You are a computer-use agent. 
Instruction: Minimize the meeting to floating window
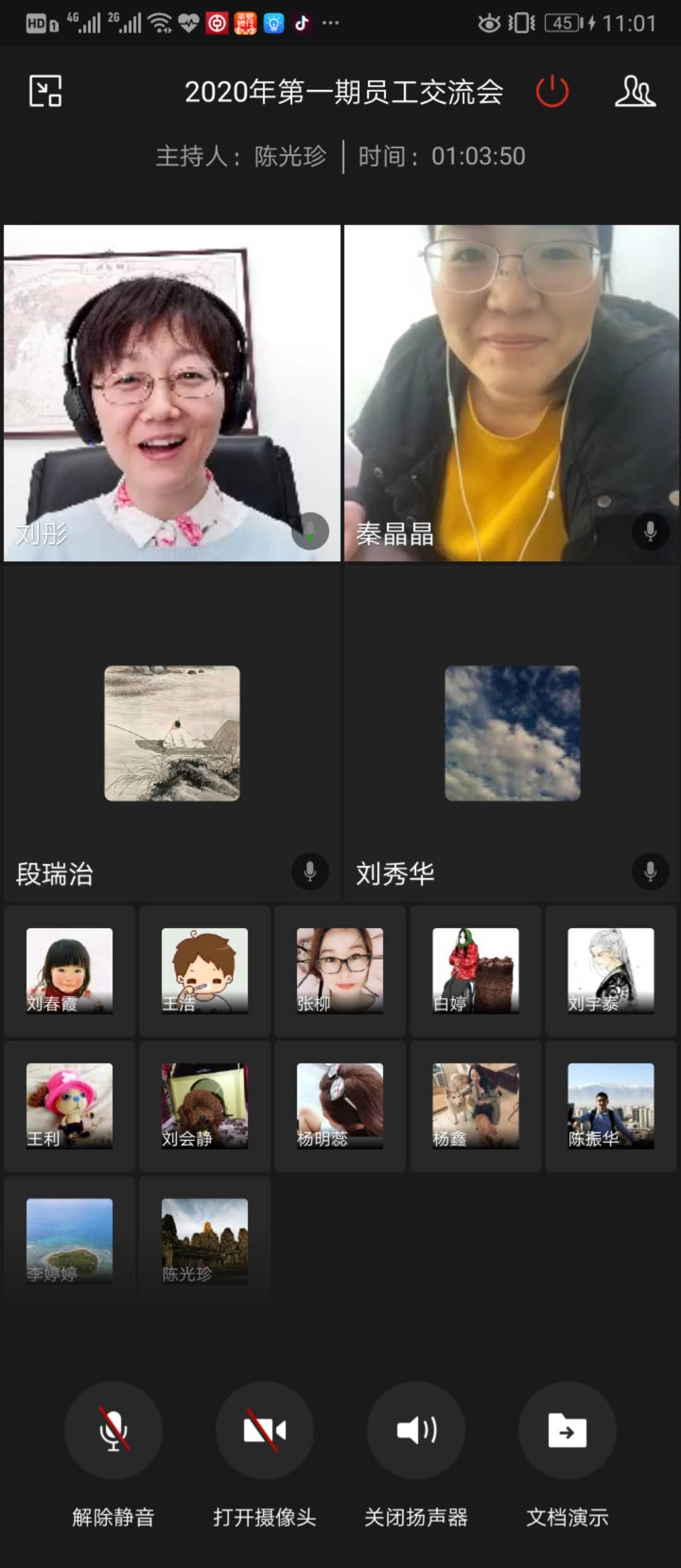[x=45, y=91]
